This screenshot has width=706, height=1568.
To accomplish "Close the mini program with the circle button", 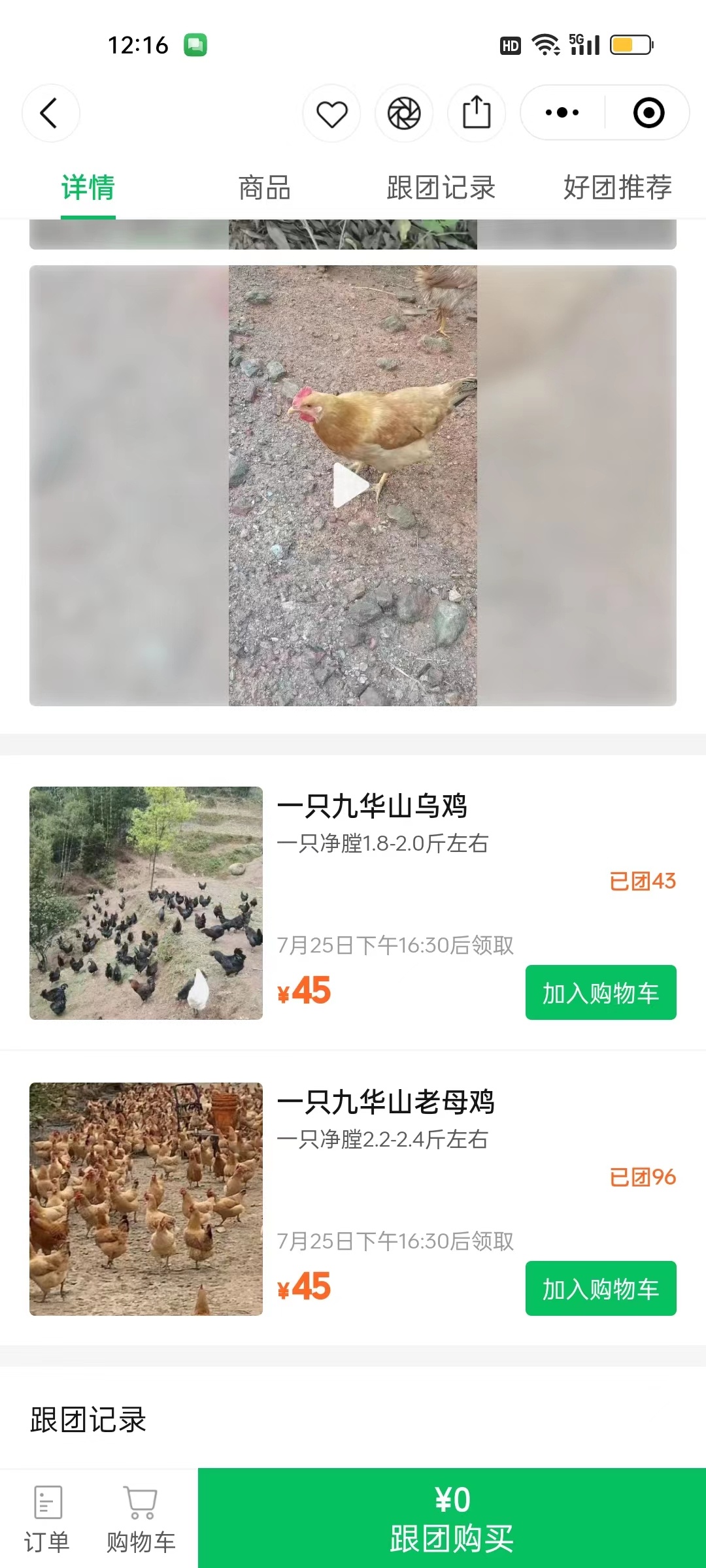I will tap(648, 113).
